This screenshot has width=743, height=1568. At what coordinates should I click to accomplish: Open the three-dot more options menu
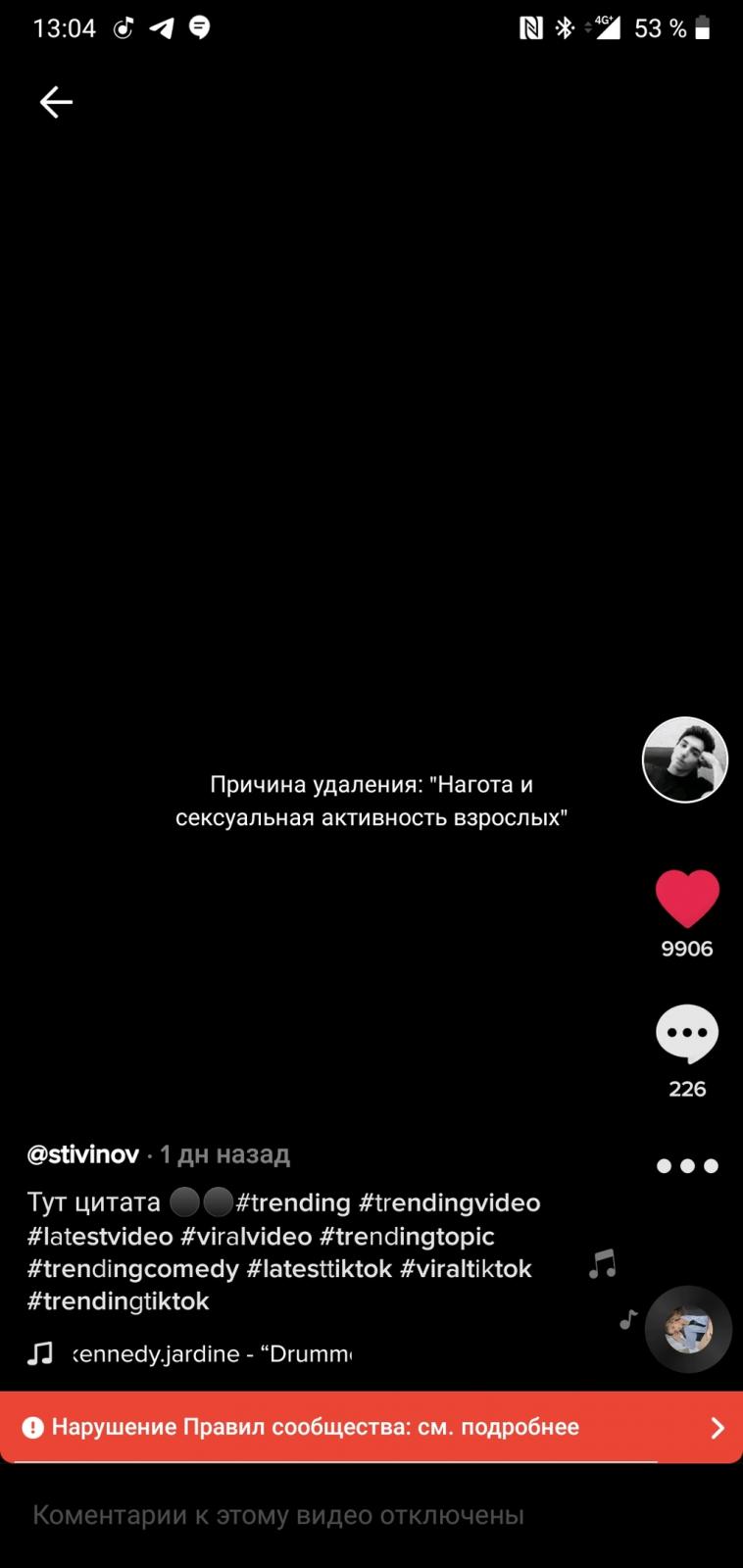click(x=687, y=1166)
